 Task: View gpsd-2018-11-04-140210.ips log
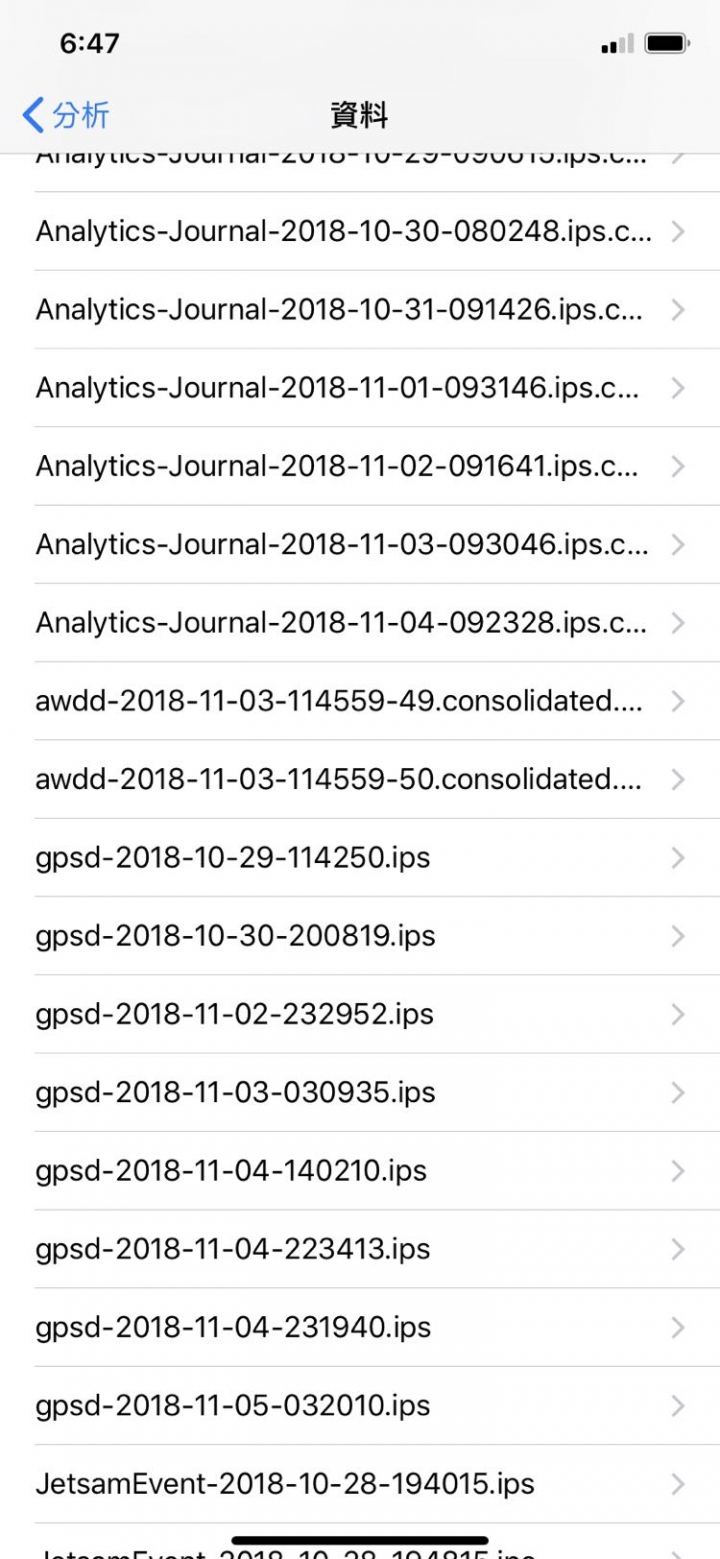[x=360, y=1171]
